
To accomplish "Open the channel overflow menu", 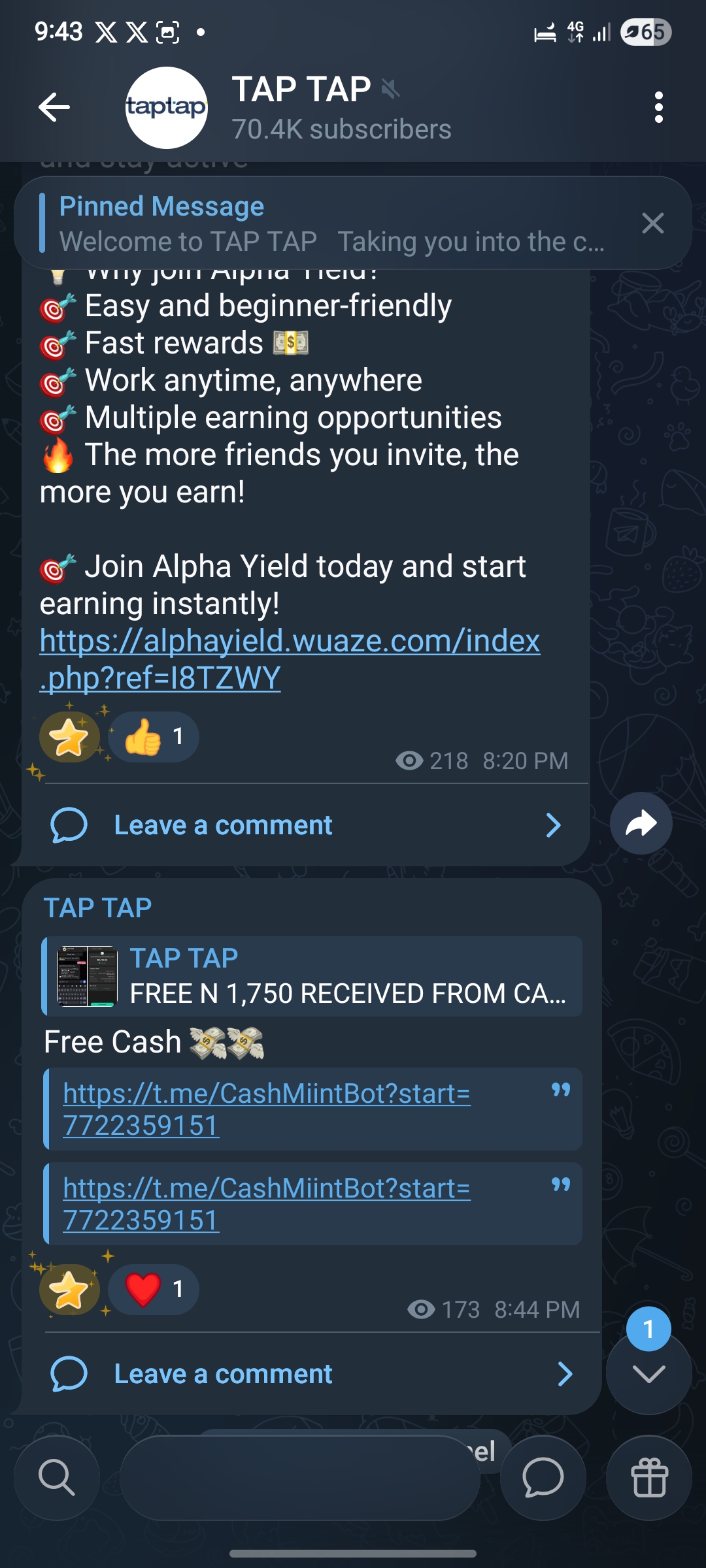I will pyautogui.click(x=658, y=107).
